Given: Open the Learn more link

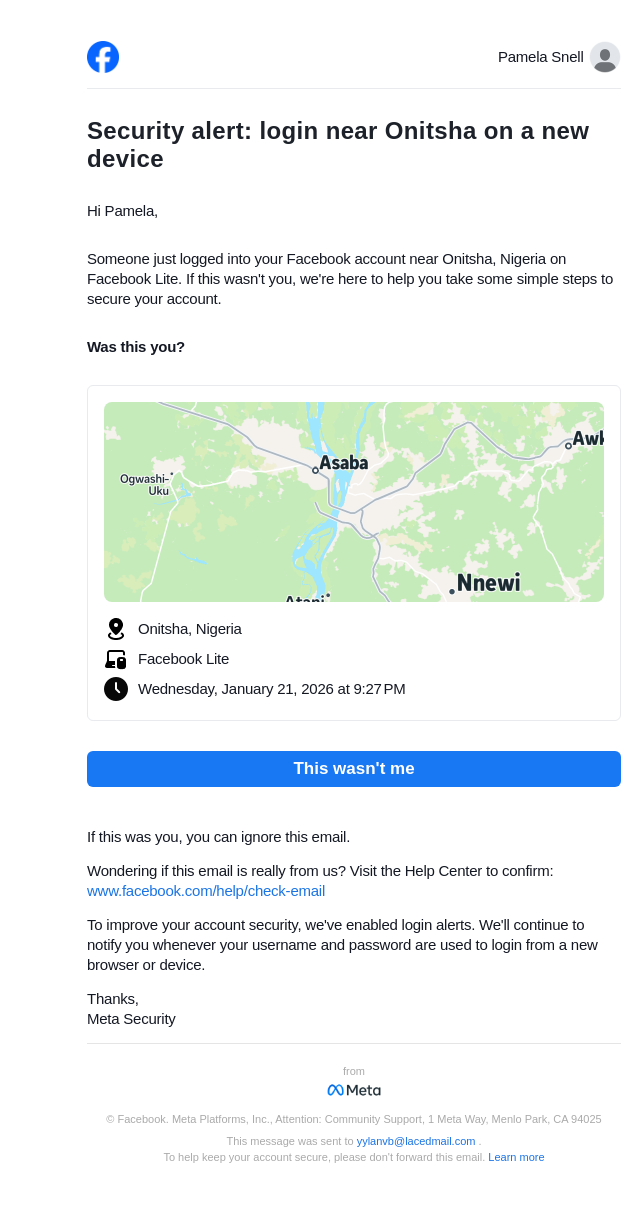Looking at the screenshot, I should tap(516, 1157).
